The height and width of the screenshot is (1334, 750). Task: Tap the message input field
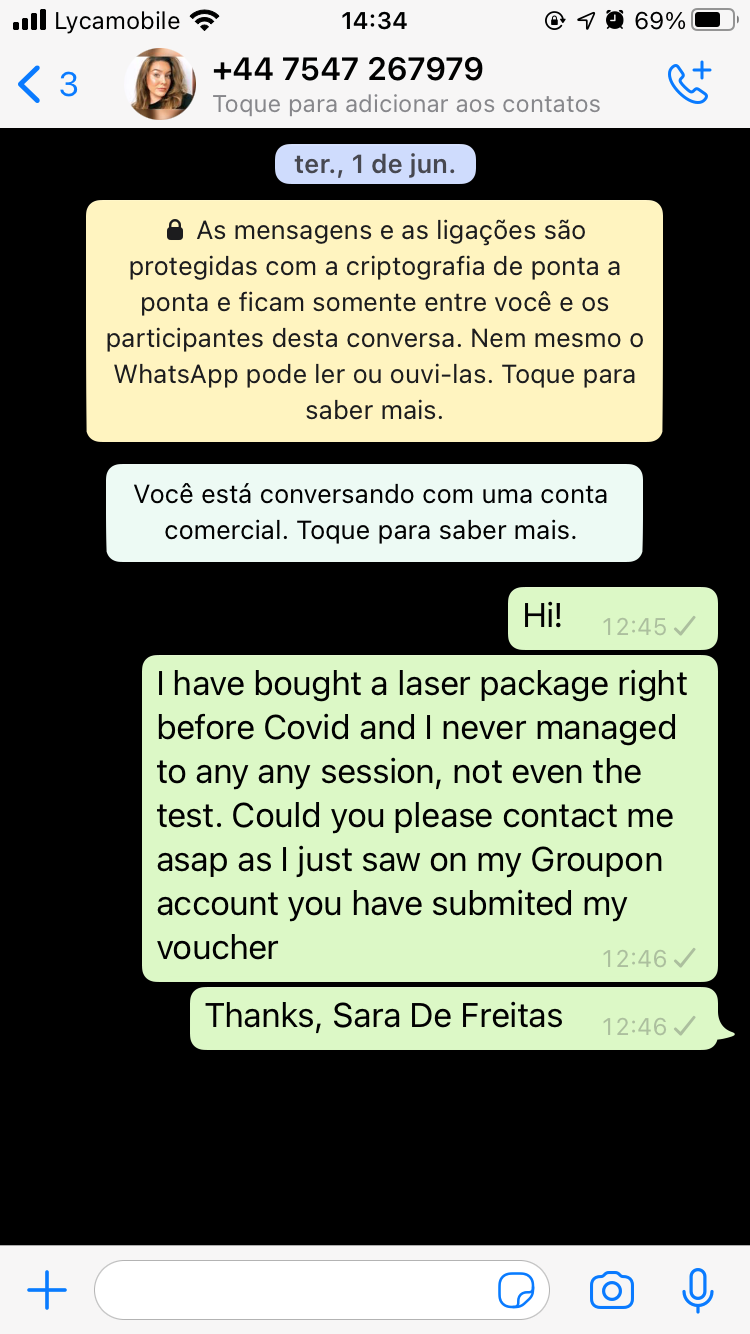300,1290
